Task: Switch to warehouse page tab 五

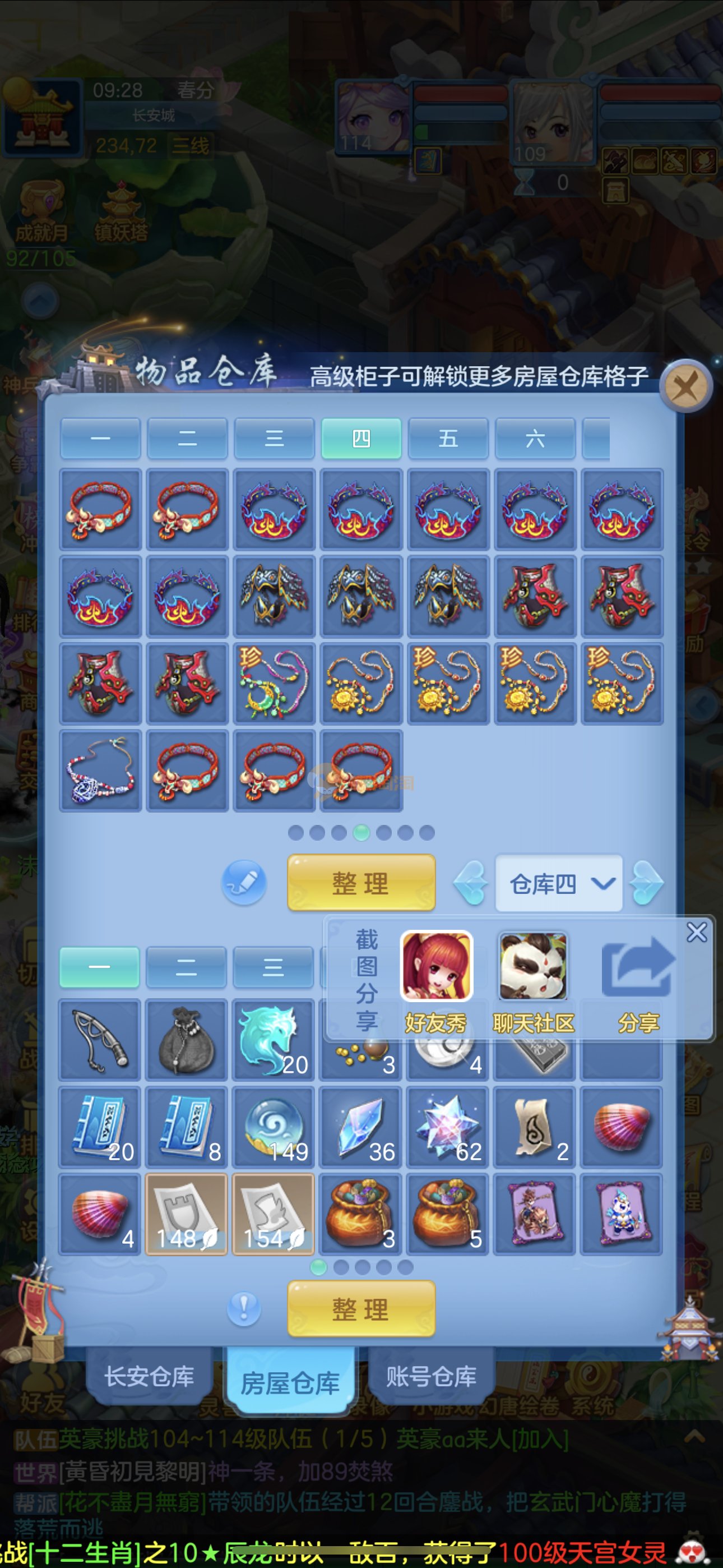Action: (448, 438)
